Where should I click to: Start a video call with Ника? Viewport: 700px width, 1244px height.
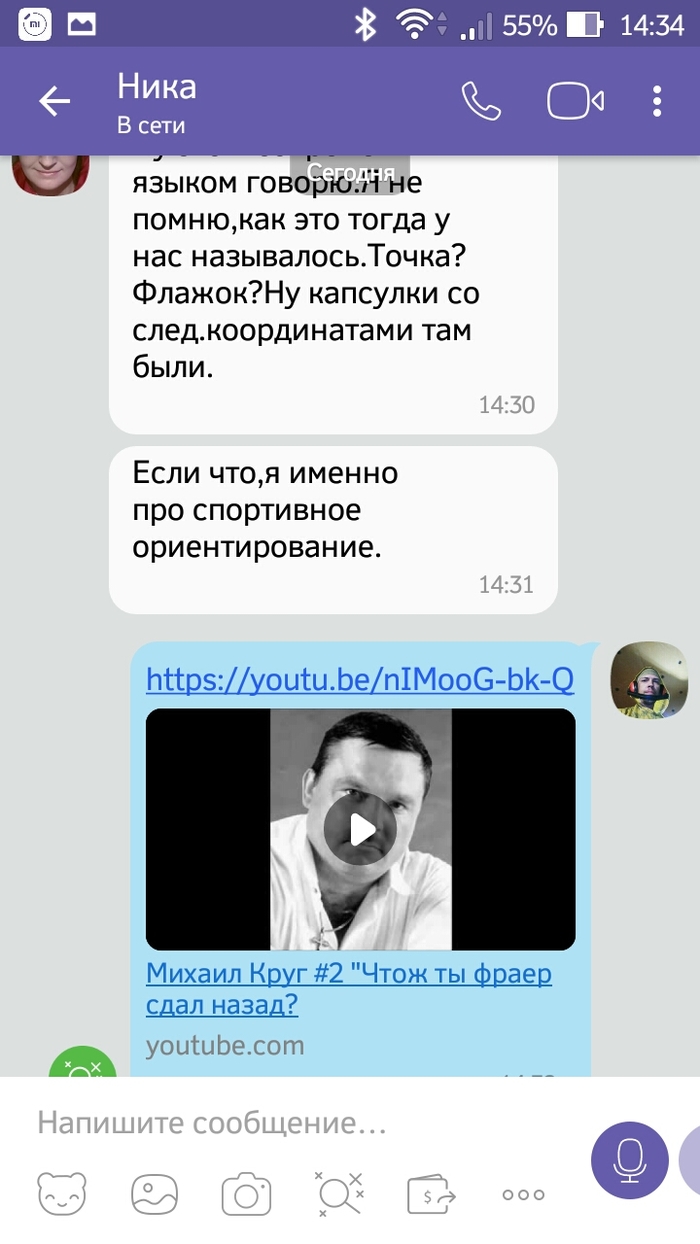tap(575, 101)
